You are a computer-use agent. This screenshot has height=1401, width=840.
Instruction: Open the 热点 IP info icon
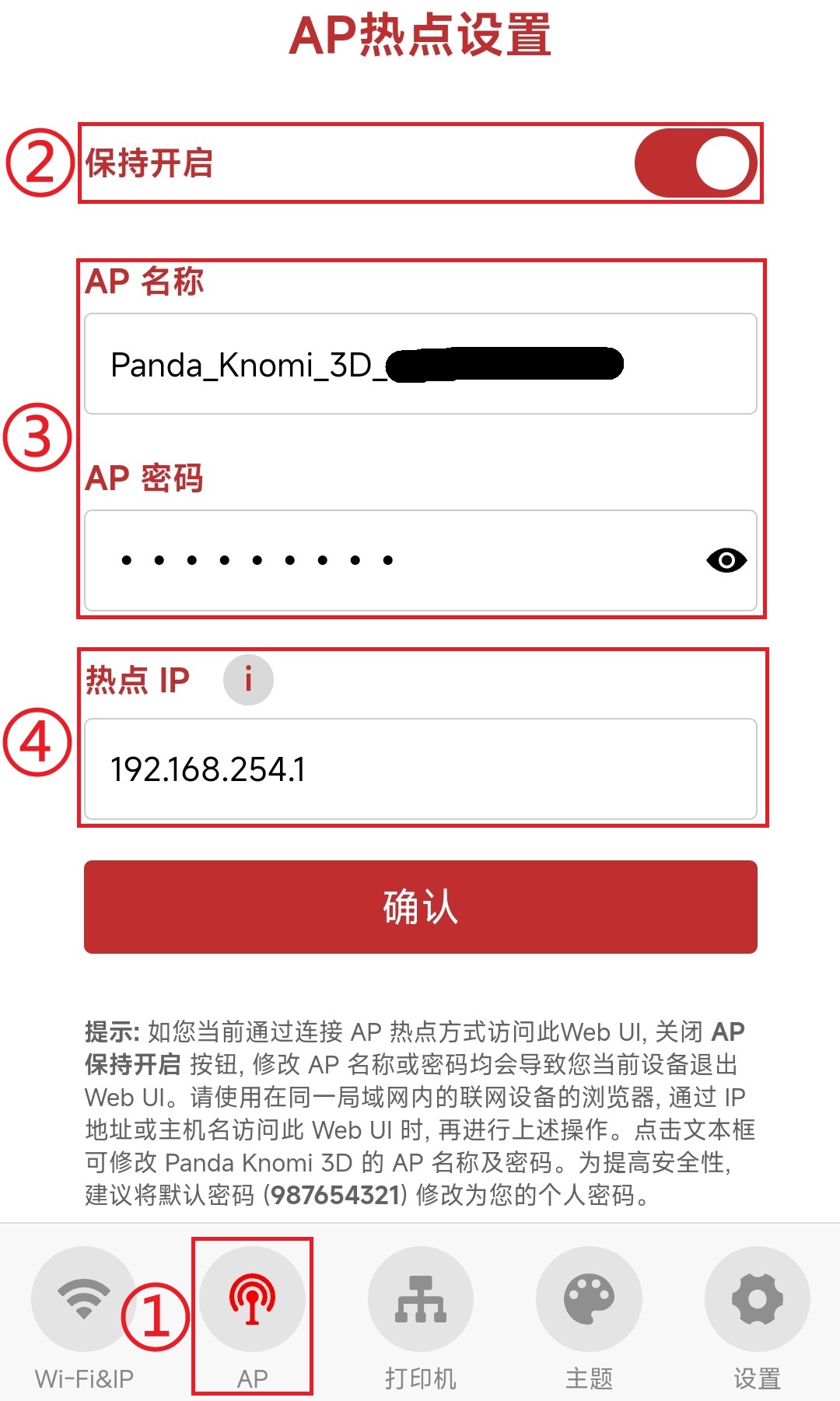248,679
